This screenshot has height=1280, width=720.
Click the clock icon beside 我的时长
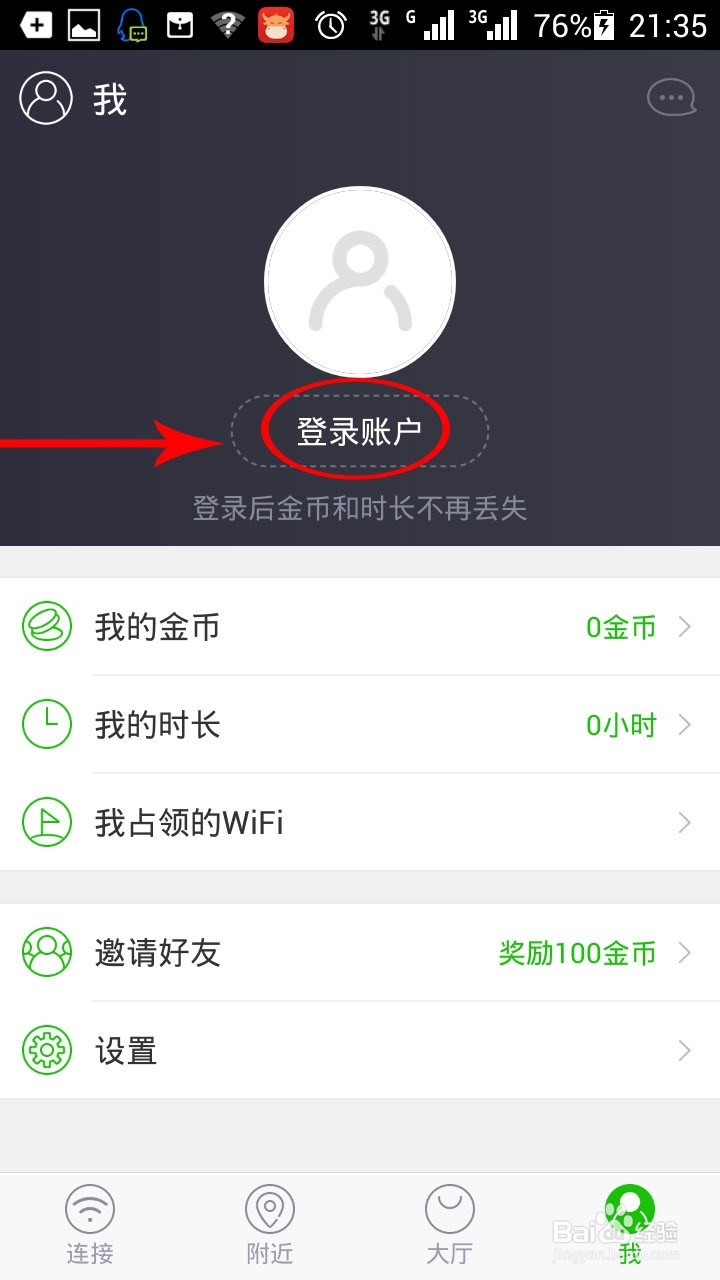[x=46, y=724]
